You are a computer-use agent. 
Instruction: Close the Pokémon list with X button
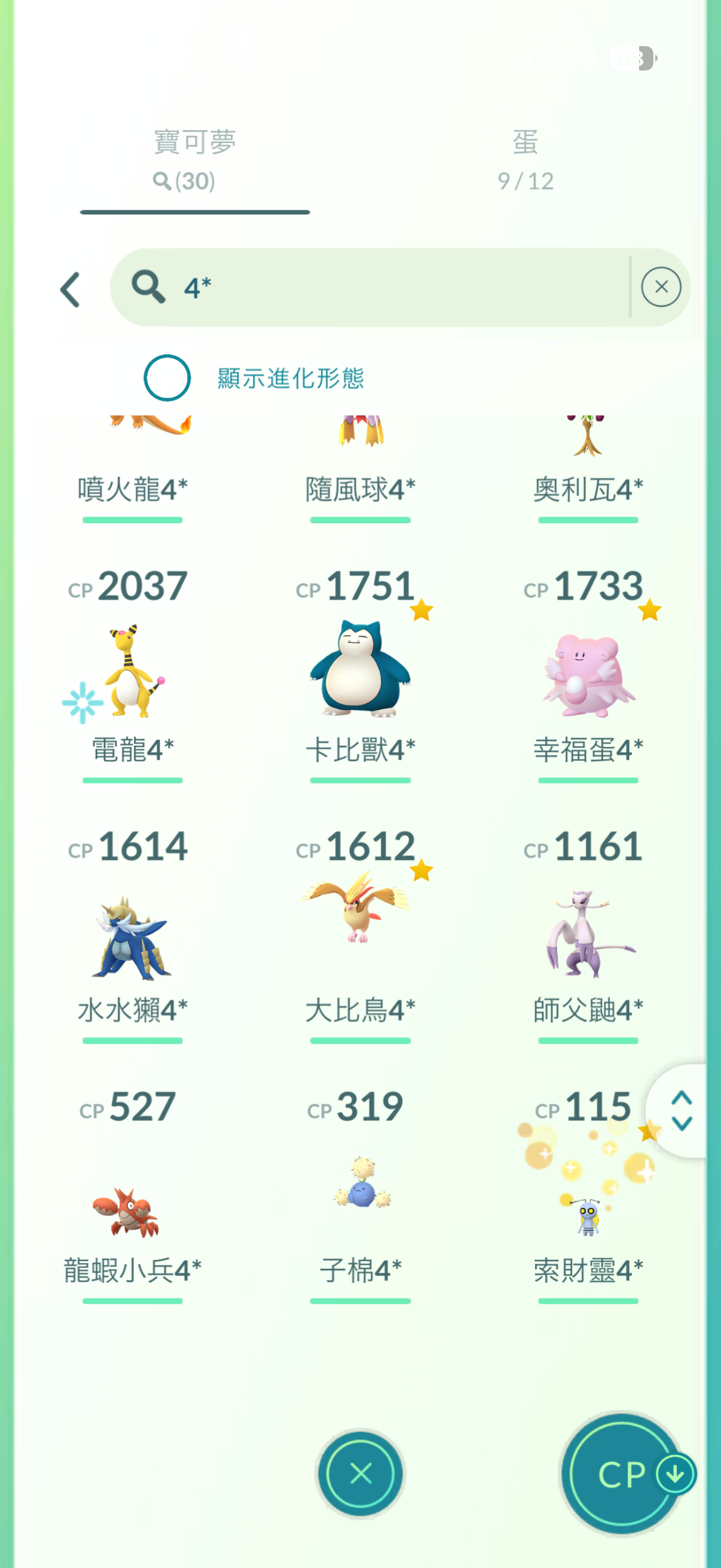coord(360,1474)
